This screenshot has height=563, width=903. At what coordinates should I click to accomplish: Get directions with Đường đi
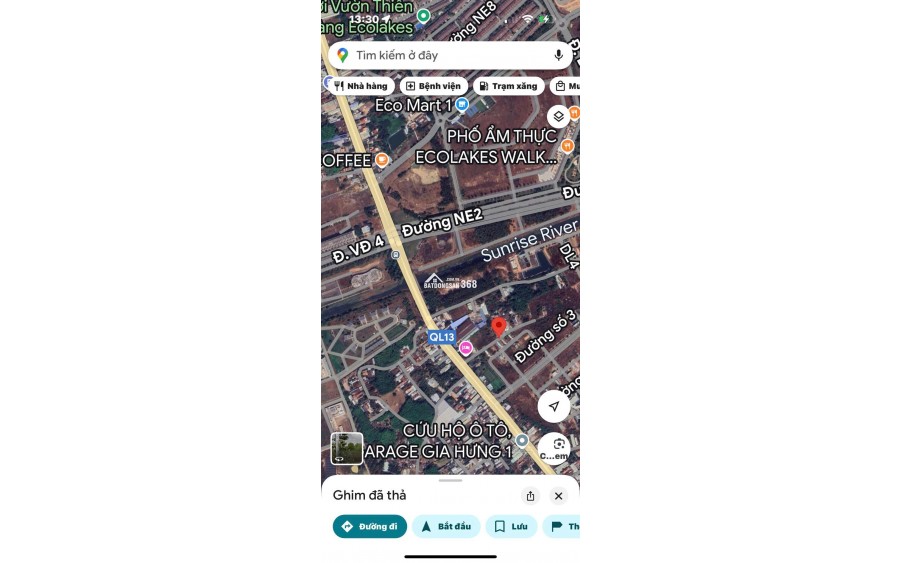pos(369,526)
